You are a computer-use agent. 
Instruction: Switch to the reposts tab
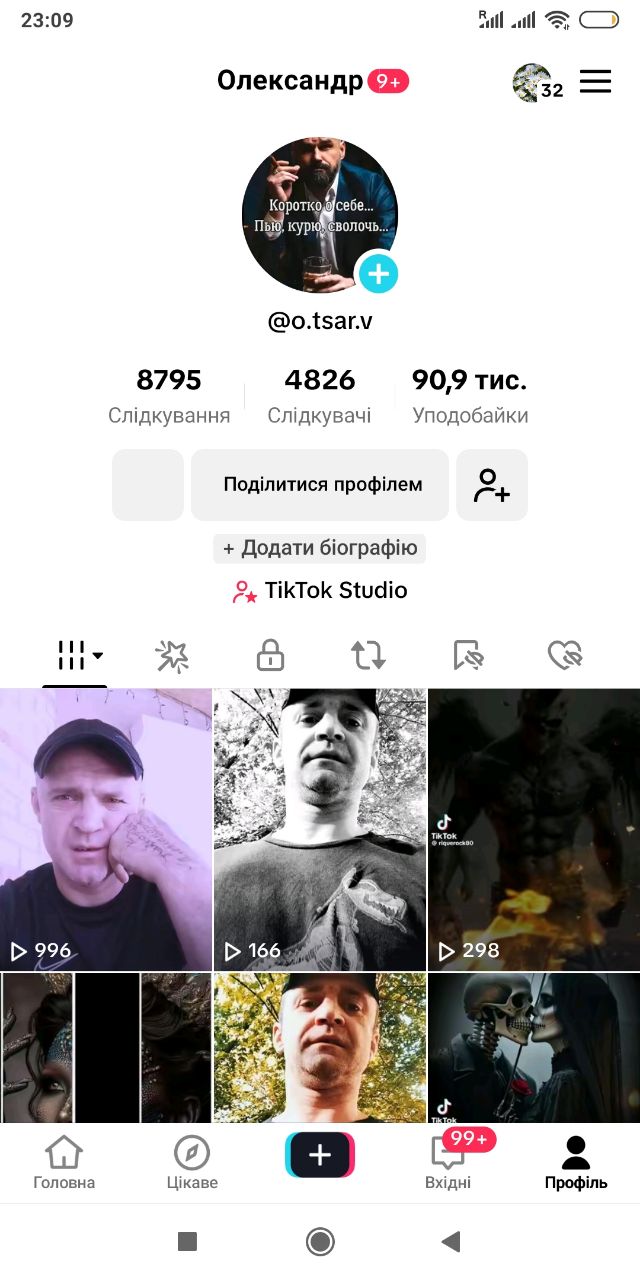[368, 656]
